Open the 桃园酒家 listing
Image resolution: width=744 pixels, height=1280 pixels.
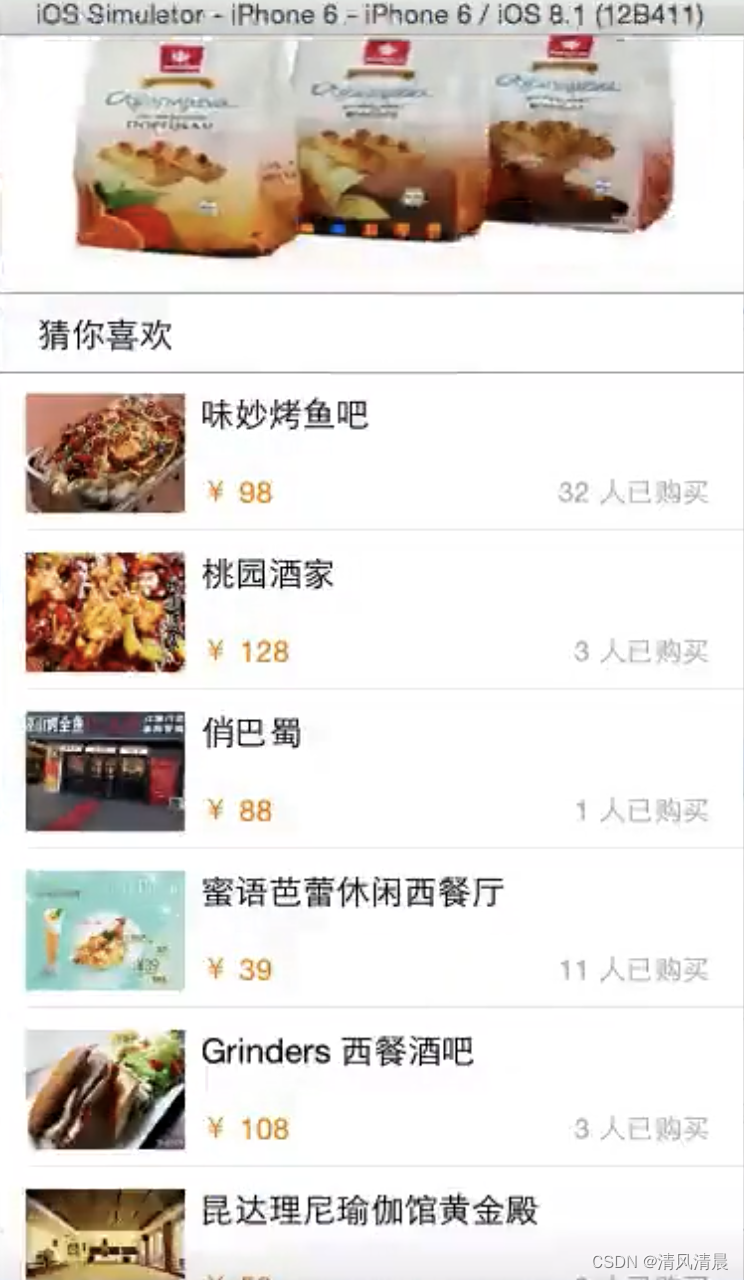click(x=372, y=611)
